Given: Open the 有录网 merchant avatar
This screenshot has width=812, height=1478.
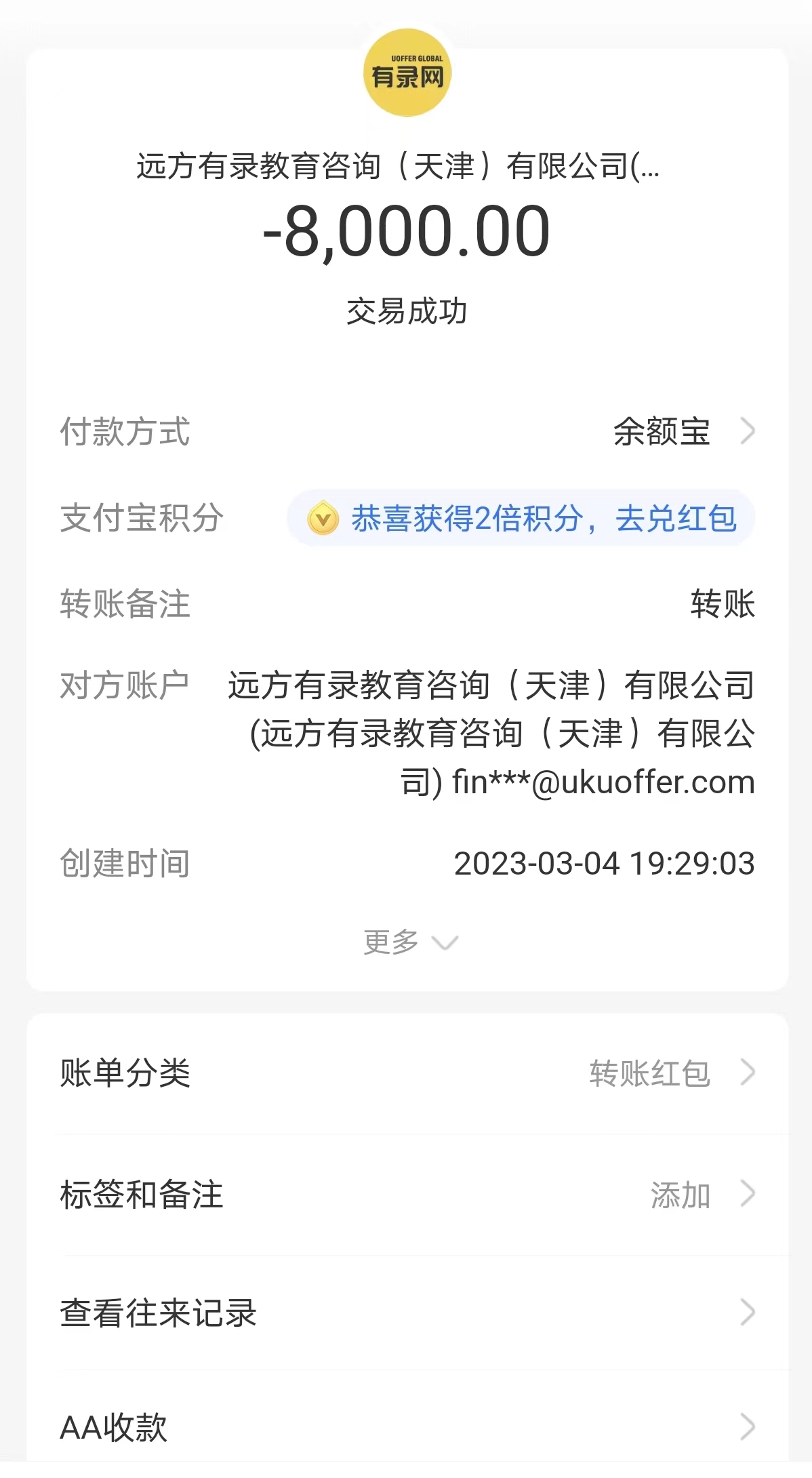Looking at the screenshot, I should click(x=407, y=73).
